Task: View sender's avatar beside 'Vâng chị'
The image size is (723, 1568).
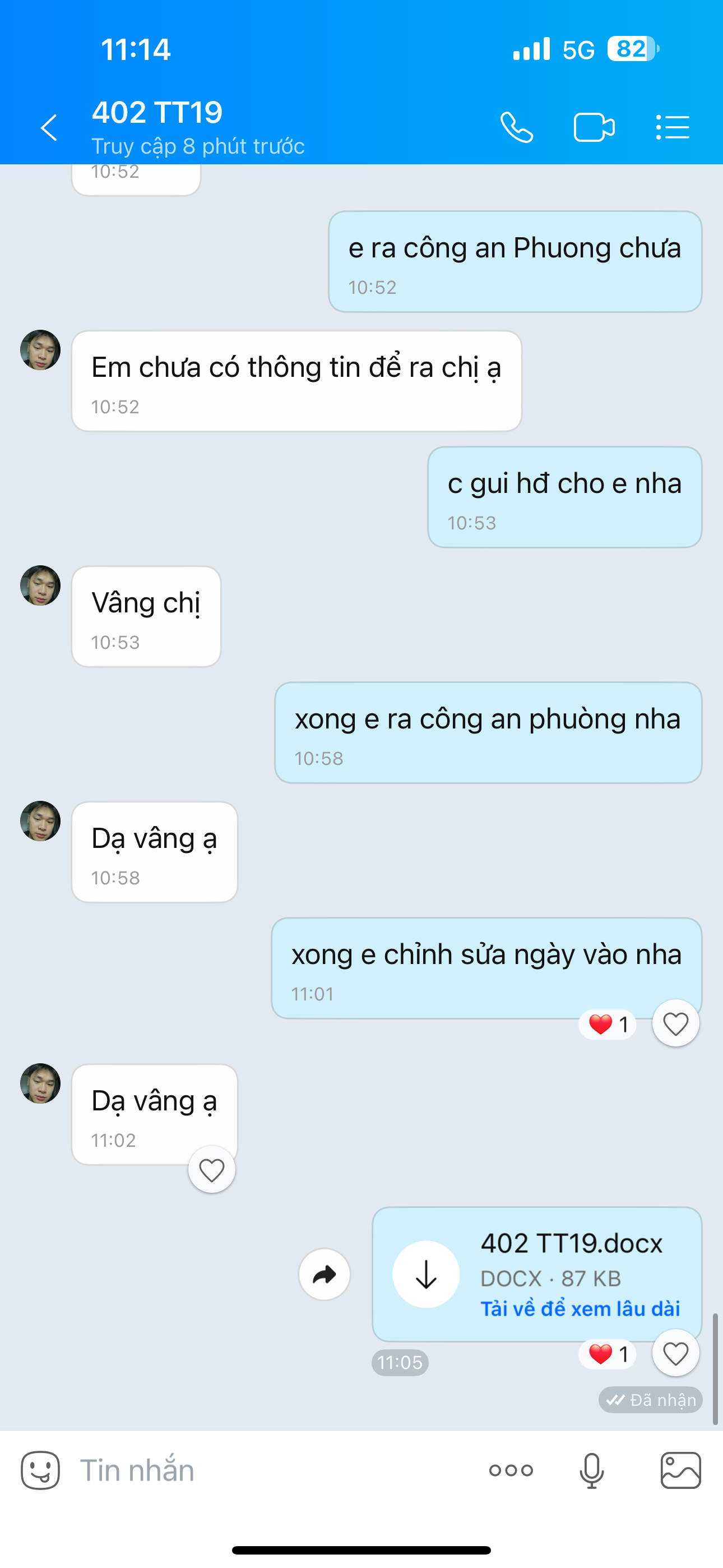Action: click(x=40, y=585)
